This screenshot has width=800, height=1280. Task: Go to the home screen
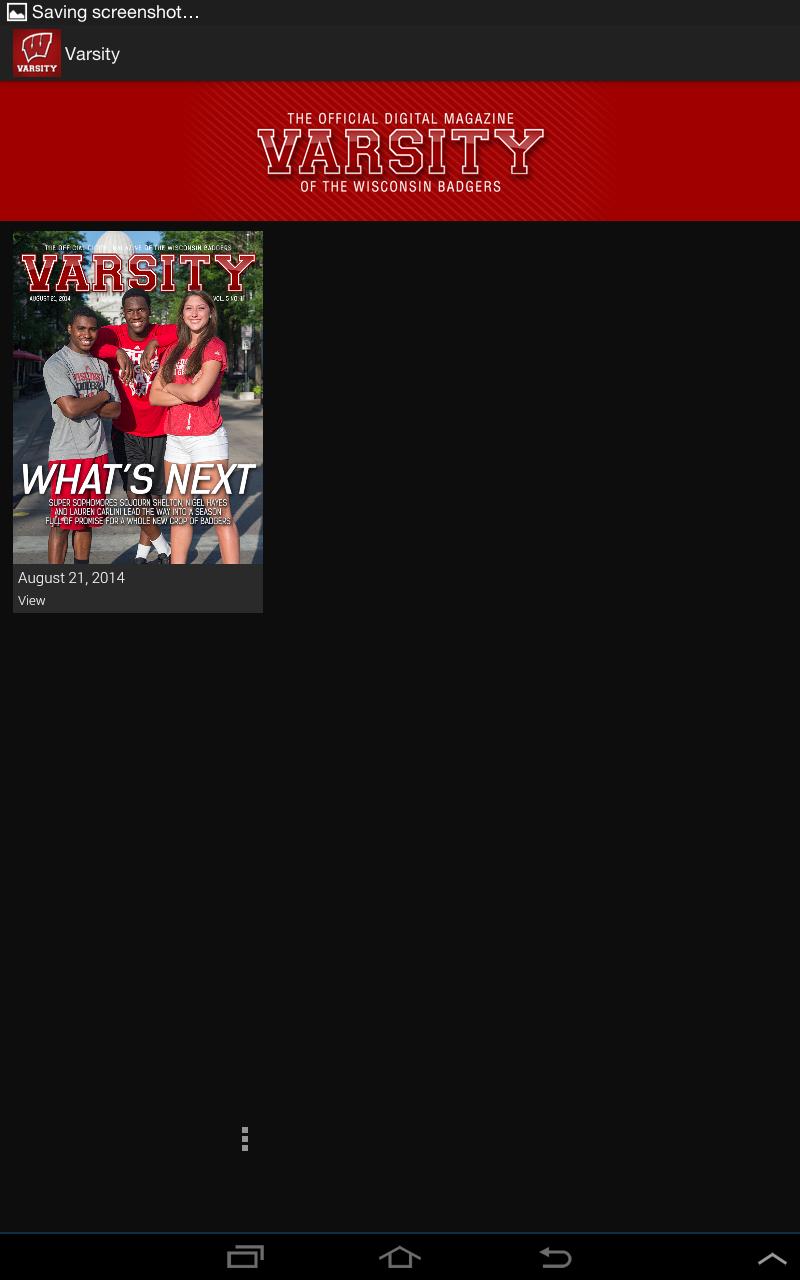click(400, 1257)
